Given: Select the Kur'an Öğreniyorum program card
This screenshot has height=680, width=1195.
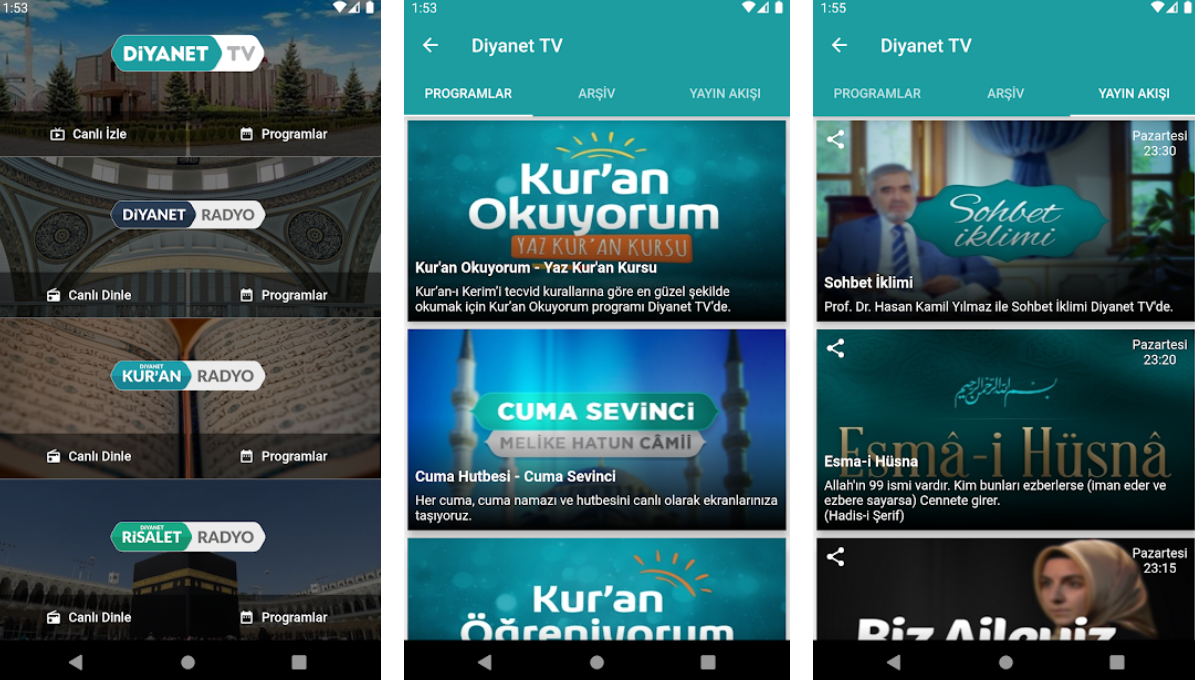Looking at the screenshot, I should [x=596, y=590].
